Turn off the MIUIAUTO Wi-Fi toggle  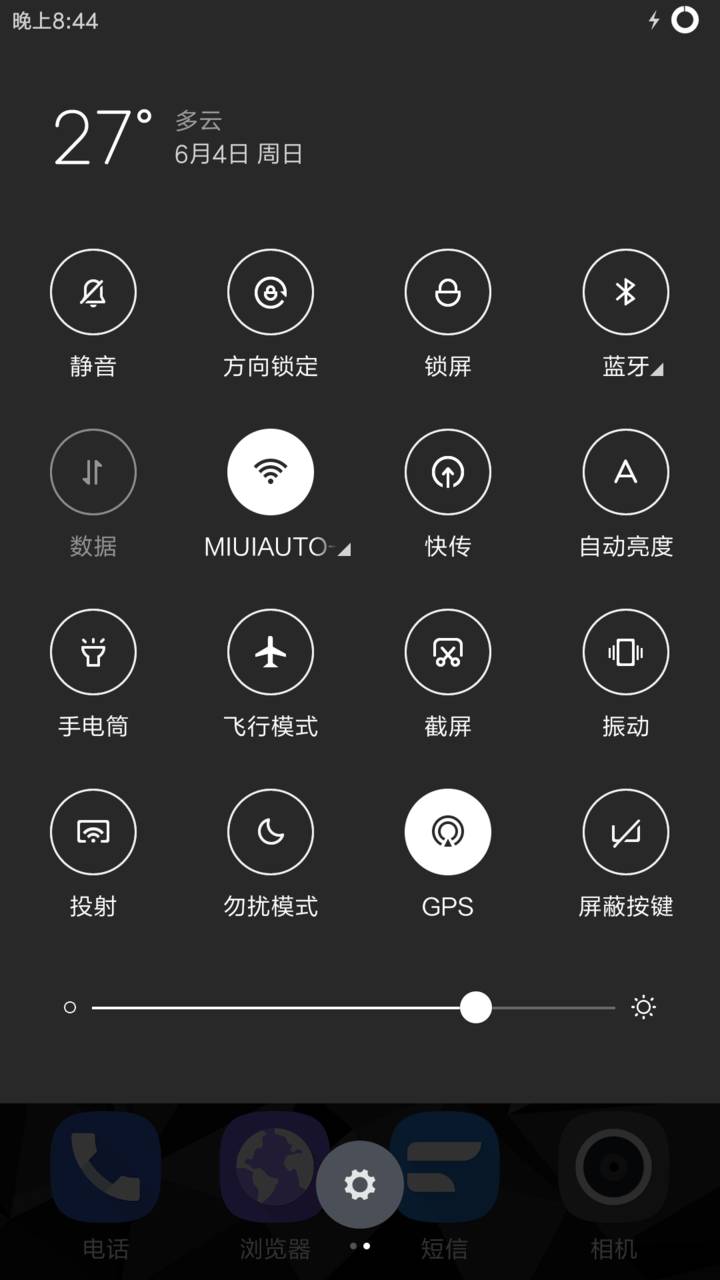270,472
